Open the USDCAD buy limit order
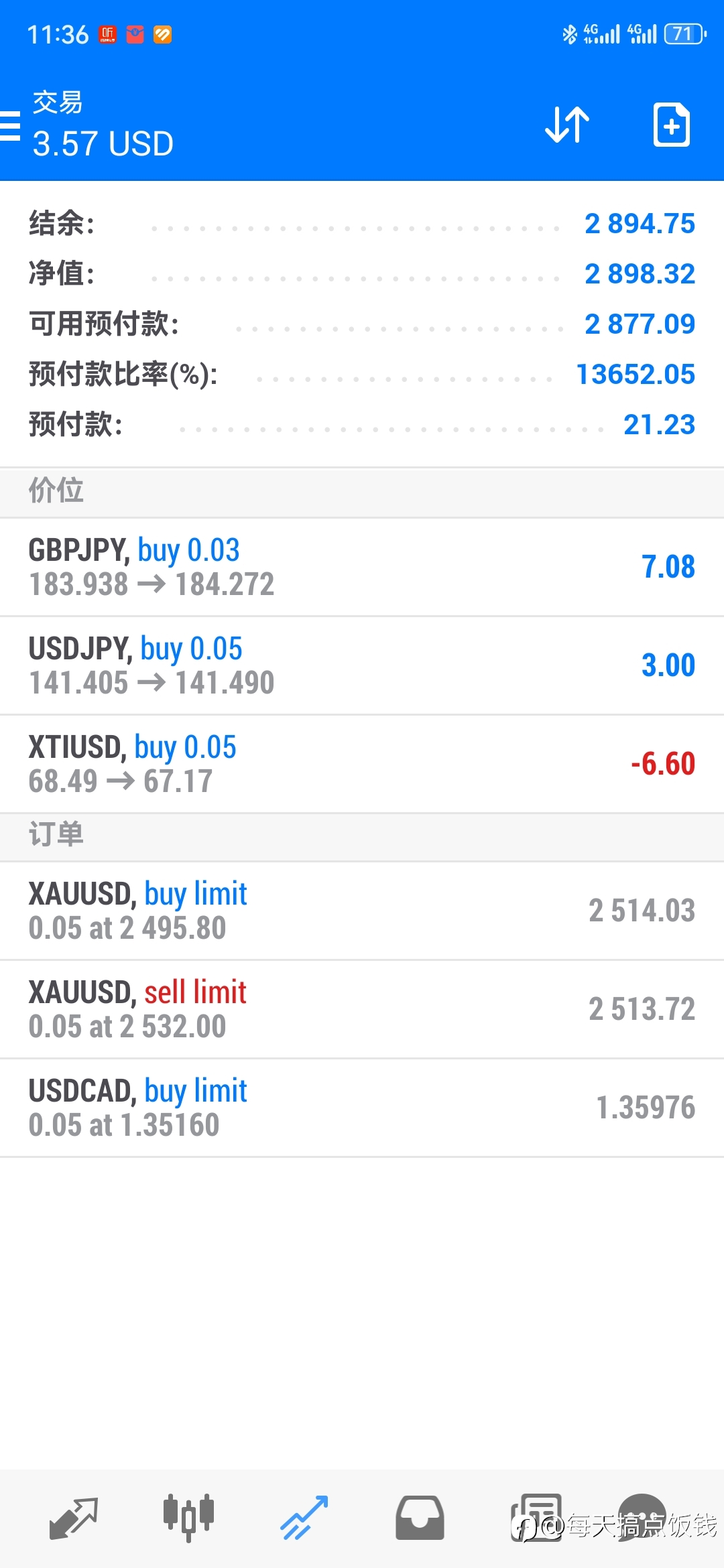The width and height of the screenshot is (724, 1568). coord(362,1108)
